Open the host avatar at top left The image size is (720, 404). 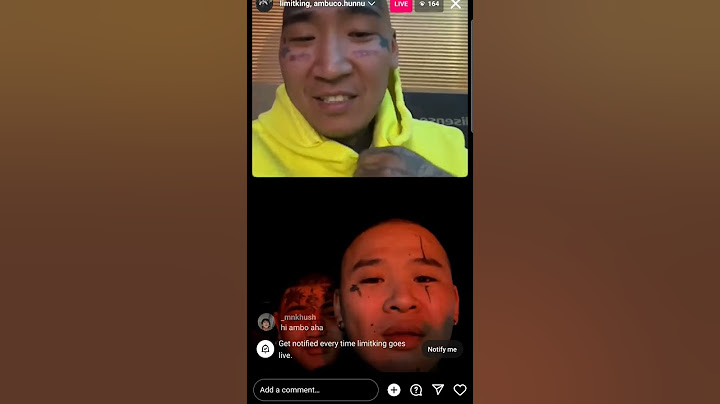tap(264, 4)
